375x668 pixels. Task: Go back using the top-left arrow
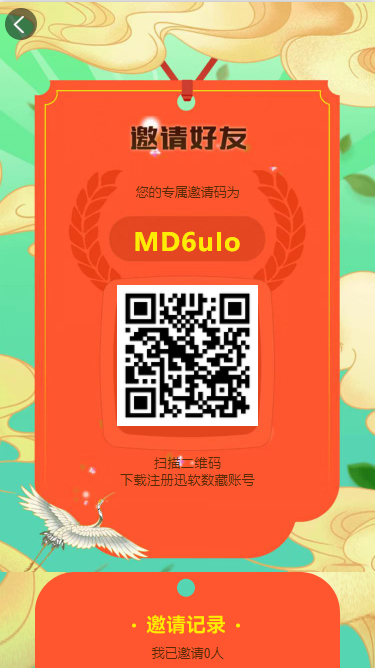pos(20,24)
